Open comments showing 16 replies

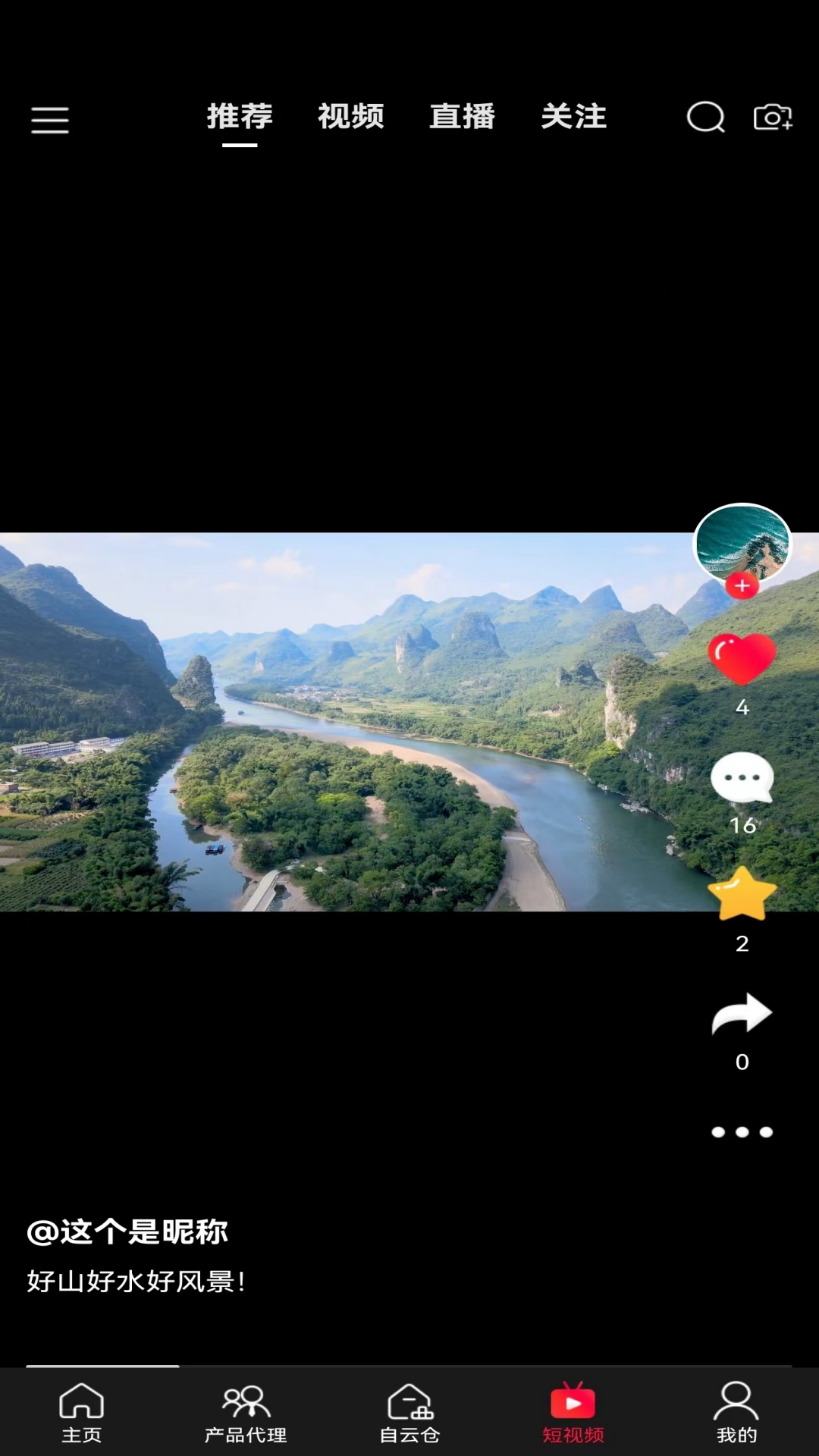(x=742, y=777)
